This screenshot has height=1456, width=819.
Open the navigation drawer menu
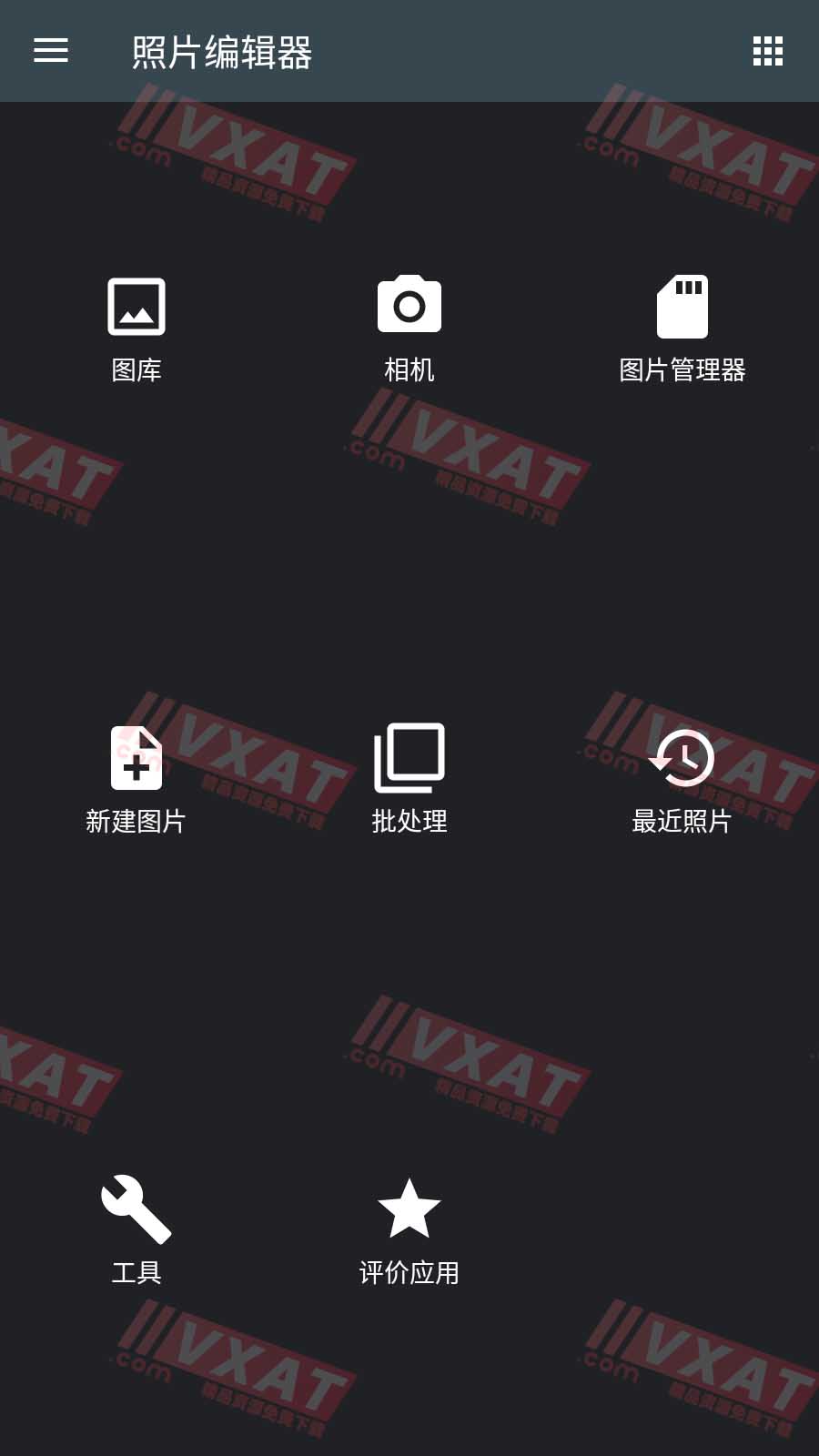50,52
